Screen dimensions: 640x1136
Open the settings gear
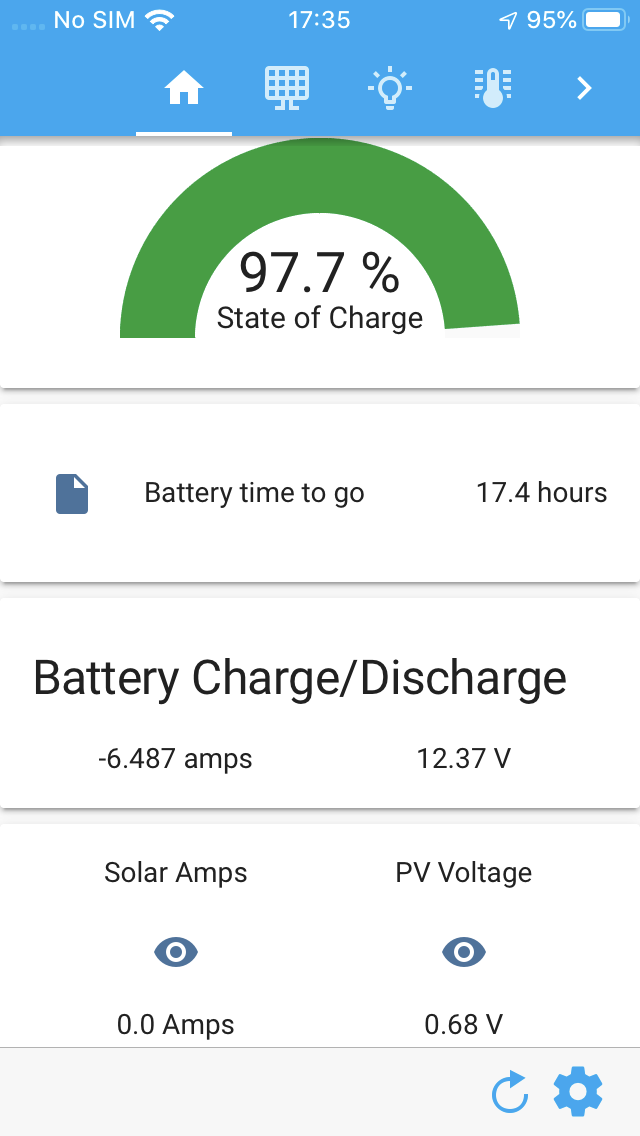tap(578, 1092)
